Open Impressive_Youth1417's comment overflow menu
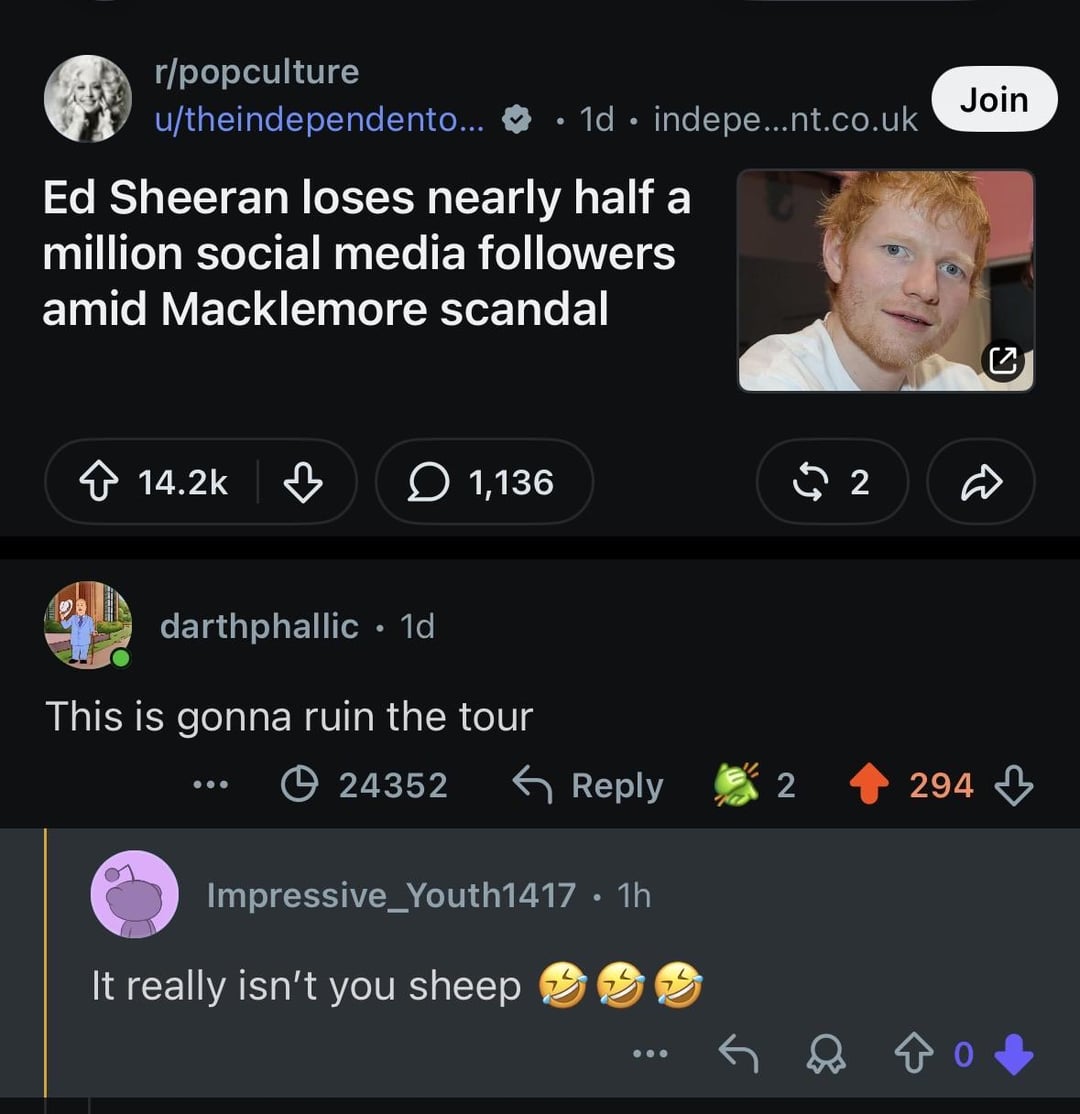1080x1114 pixels. (x=651, y=1054)
